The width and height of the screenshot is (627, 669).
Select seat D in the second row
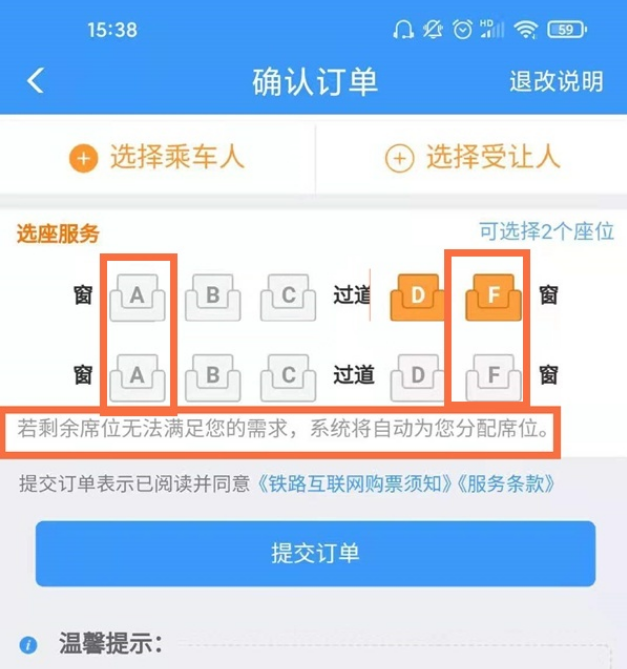[419, 376]
